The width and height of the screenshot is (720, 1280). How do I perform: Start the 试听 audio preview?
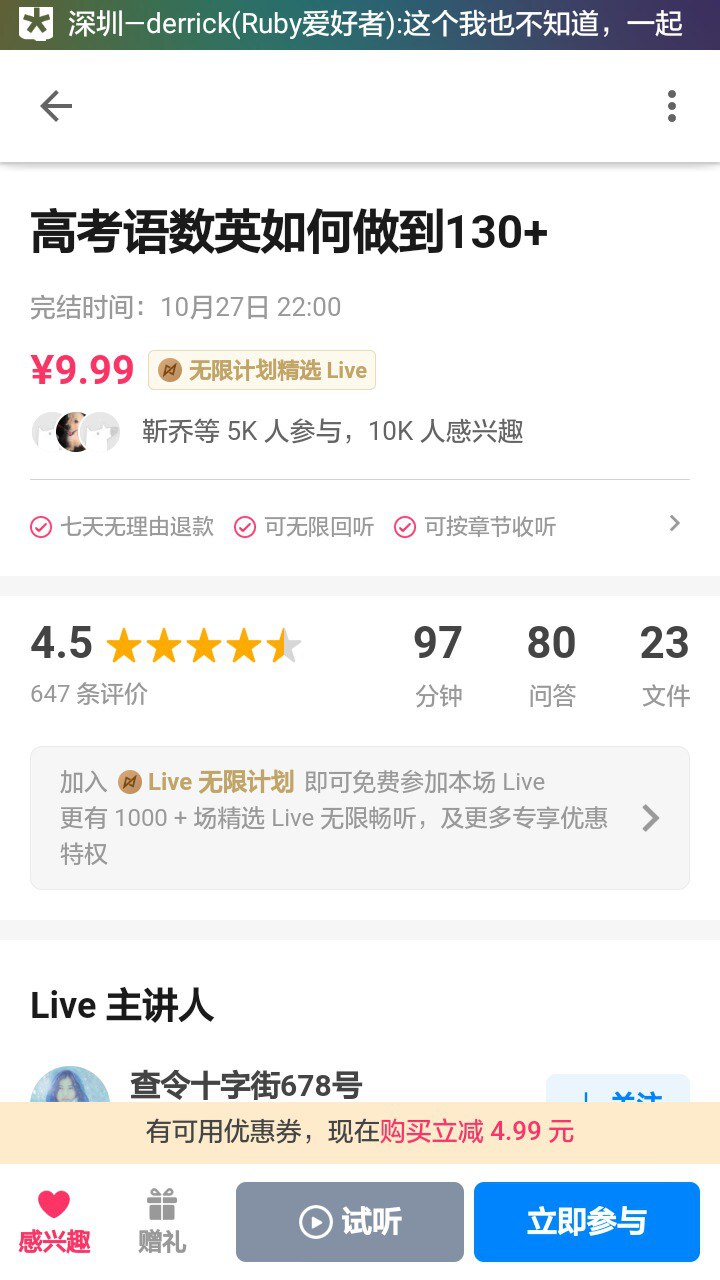coord(350,1222)
